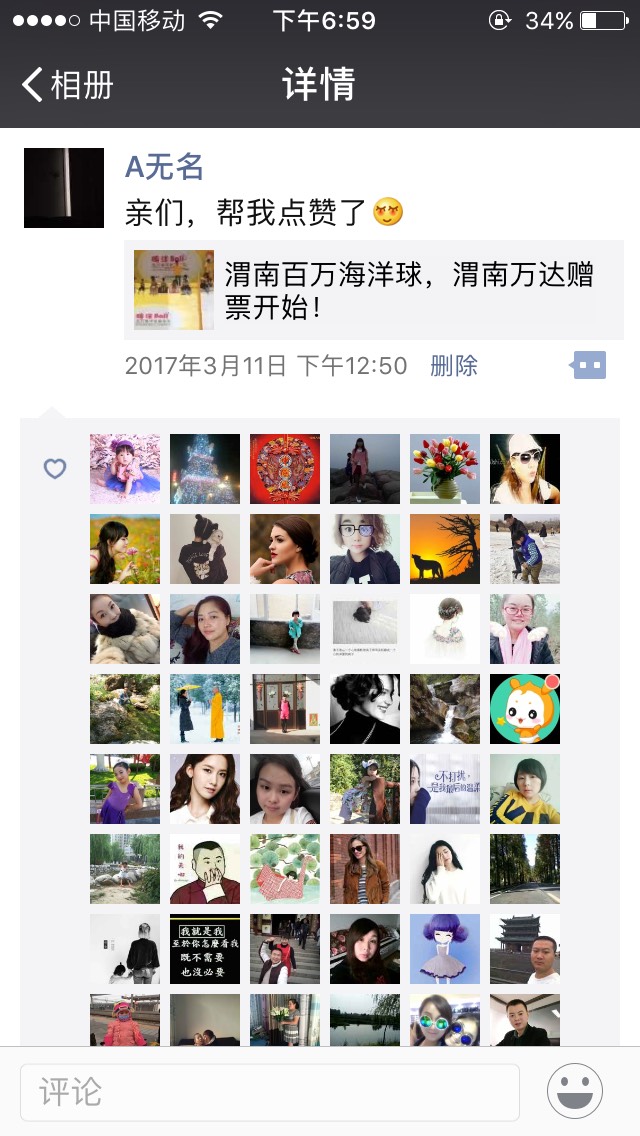Delete this post via 删除
The height and width of the screenshot is (1136, 640).
(454, 366)
